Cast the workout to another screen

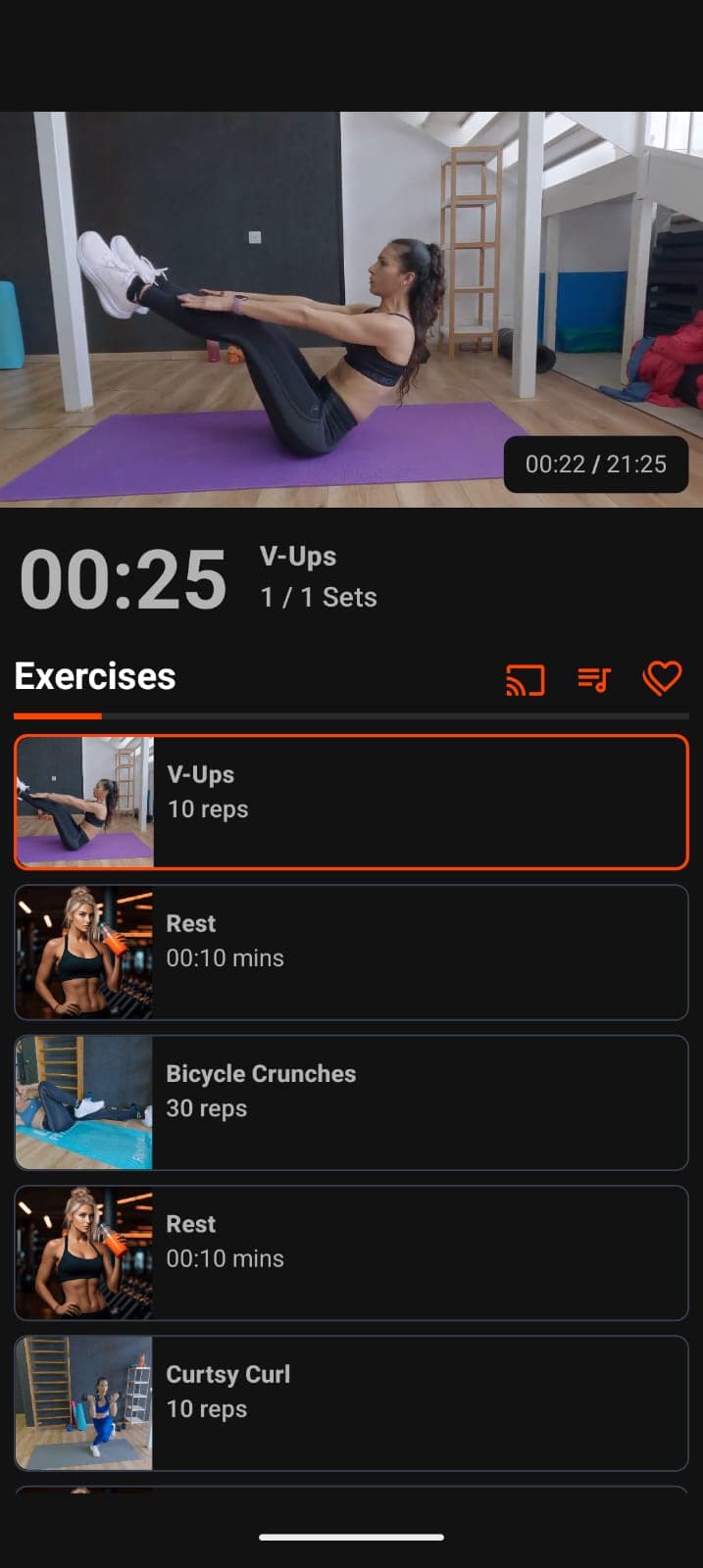pos(525,679)
